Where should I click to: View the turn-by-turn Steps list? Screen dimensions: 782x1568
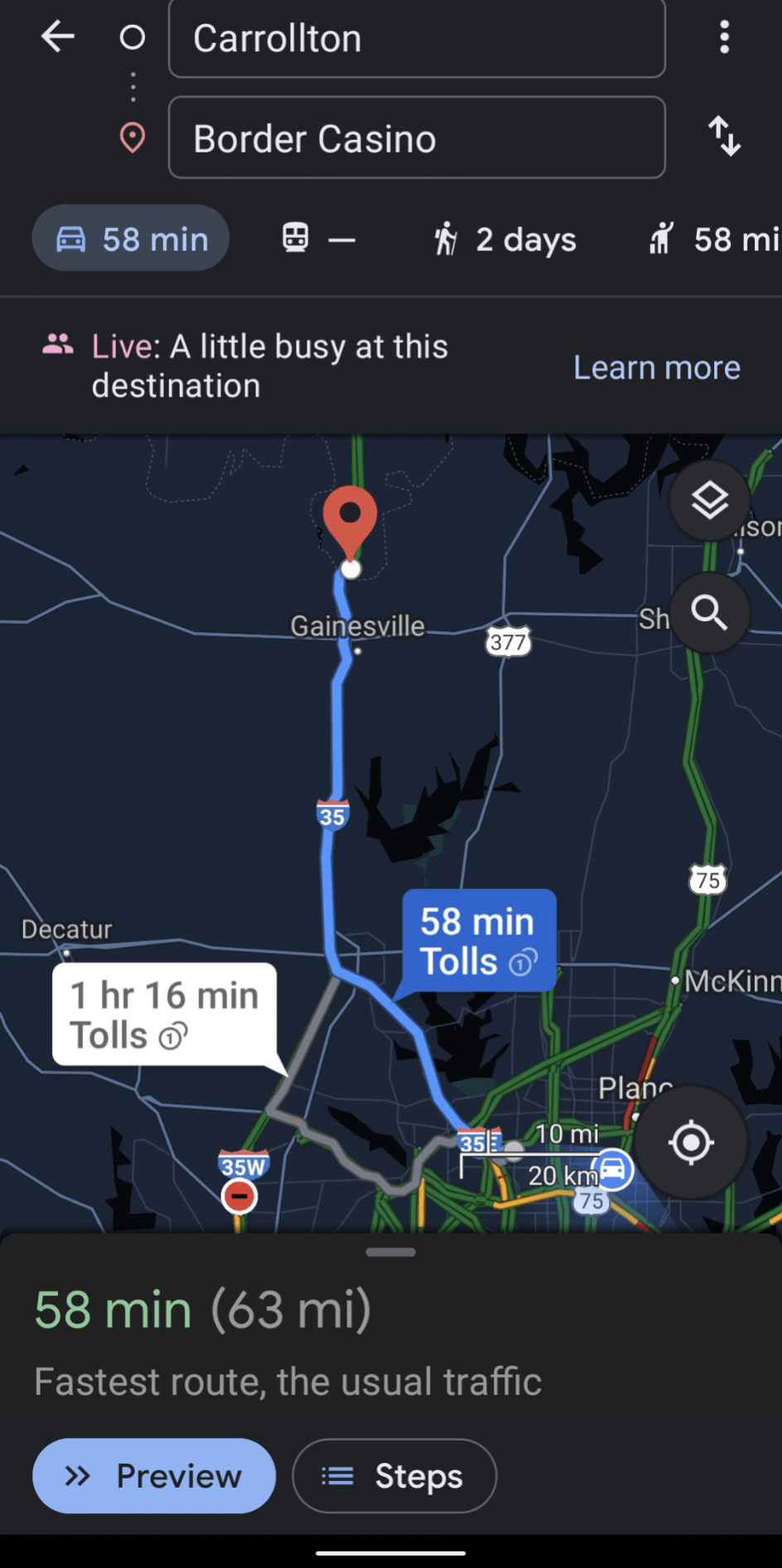pos(394,1476)
